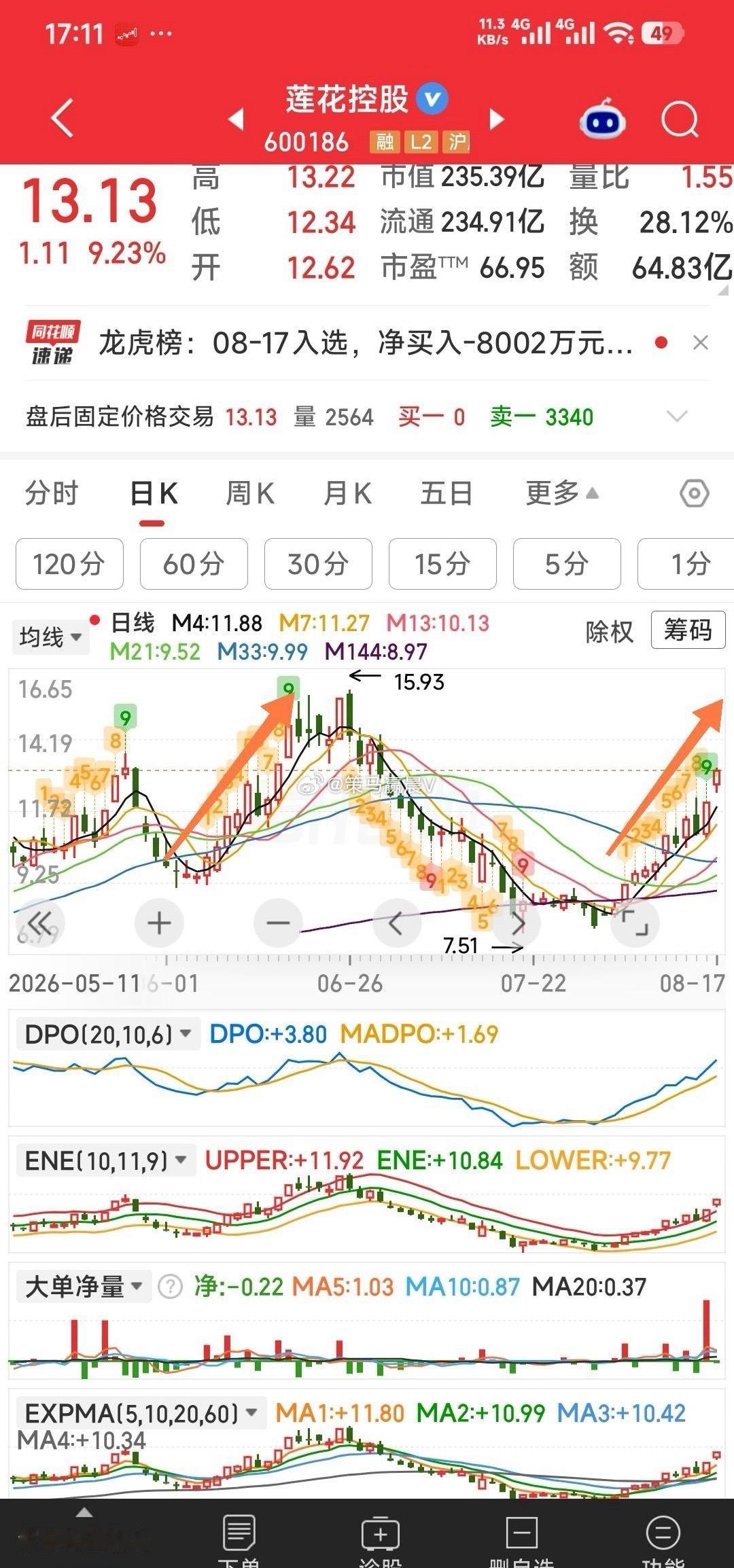Select the 60分 interval chip
The width and height of the screenshot is (734, 1568).
pos(194,564)
